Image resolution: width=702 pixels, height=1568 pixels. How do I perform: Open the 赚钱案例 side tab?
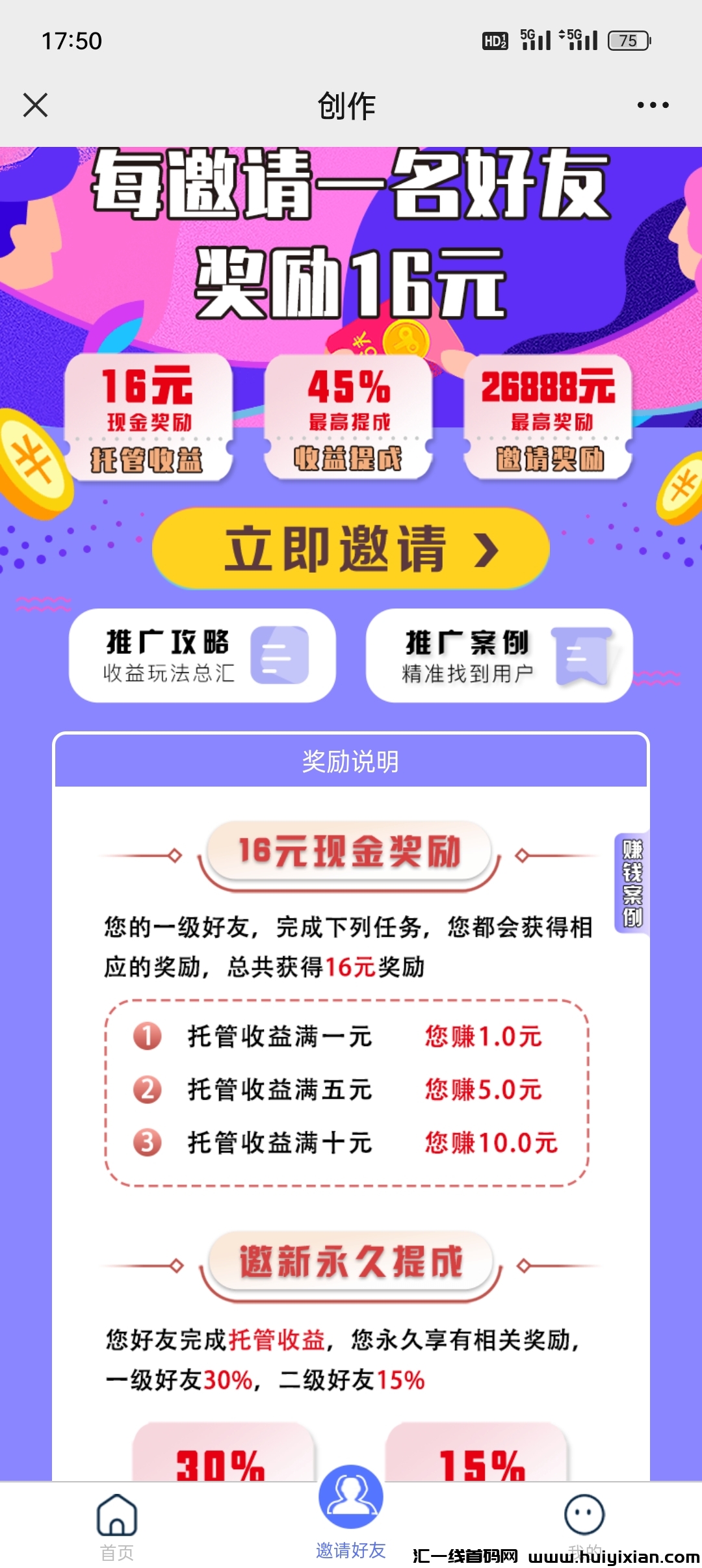632,883
